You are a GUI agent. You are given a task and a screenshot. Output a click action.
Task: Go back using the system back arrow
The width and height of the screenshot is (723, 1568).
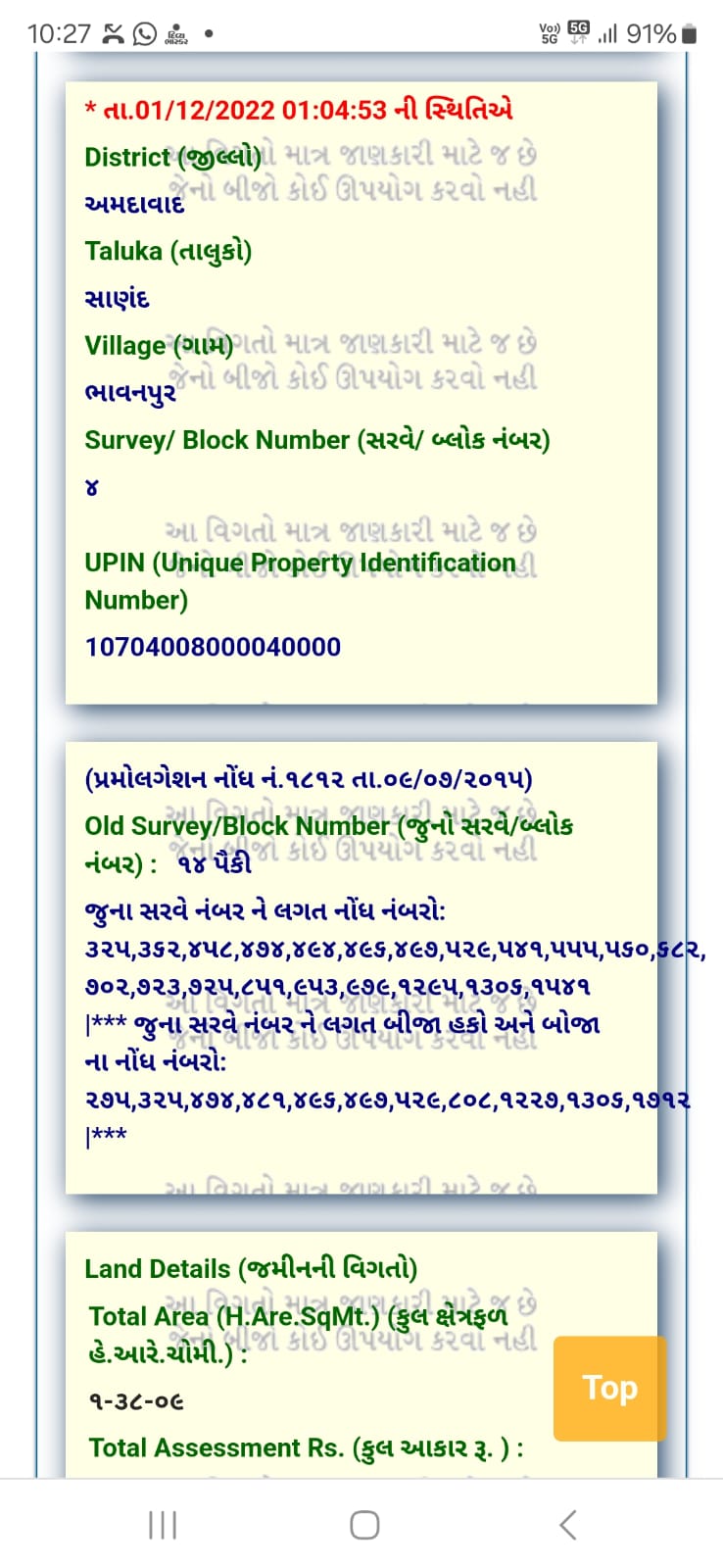tap(567, 1525)
